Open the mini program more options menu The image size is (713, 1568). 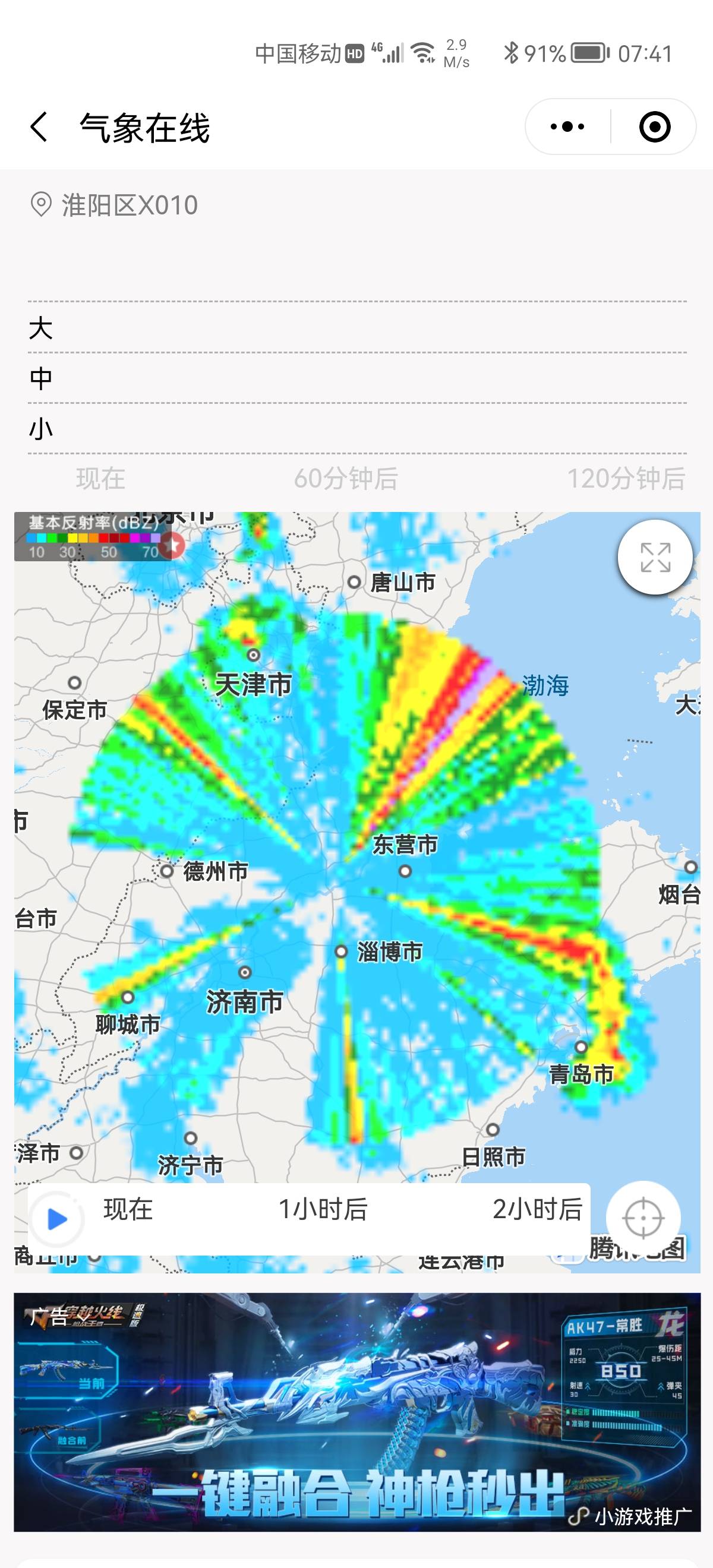click(567, 127)
